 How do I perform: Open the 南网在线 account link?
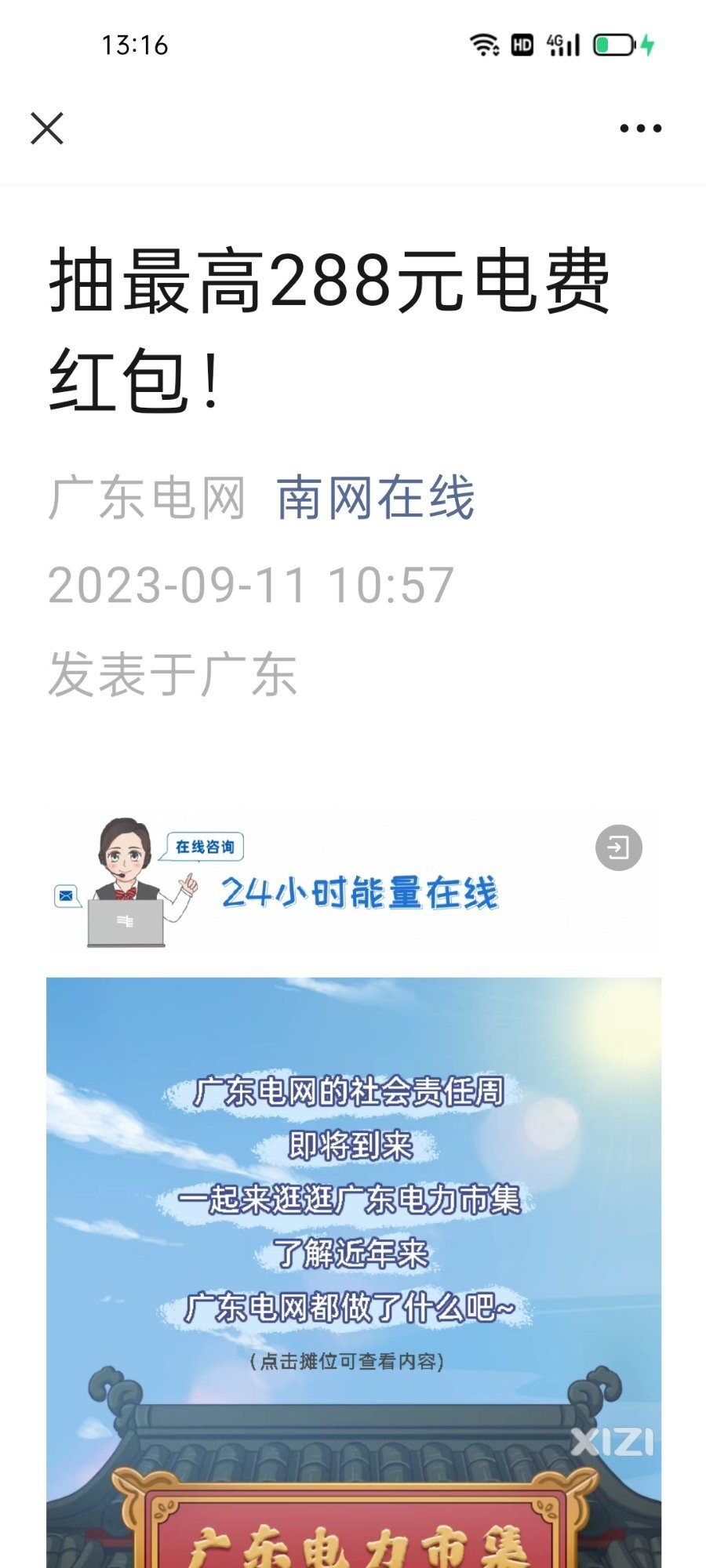pyautogui.click(x=376, y=498)
